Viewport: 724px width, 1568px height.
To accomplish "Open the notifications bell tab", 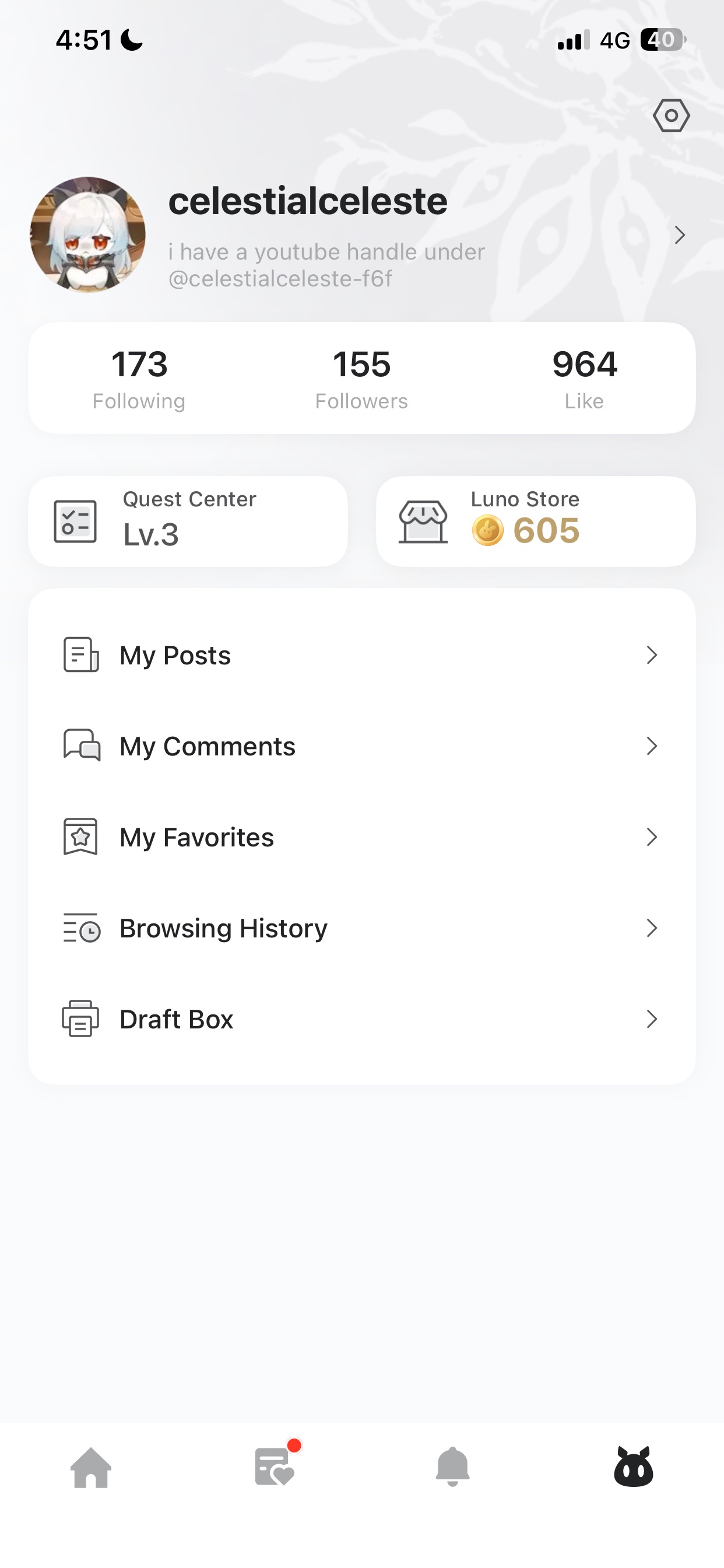I will [453, 1468].
